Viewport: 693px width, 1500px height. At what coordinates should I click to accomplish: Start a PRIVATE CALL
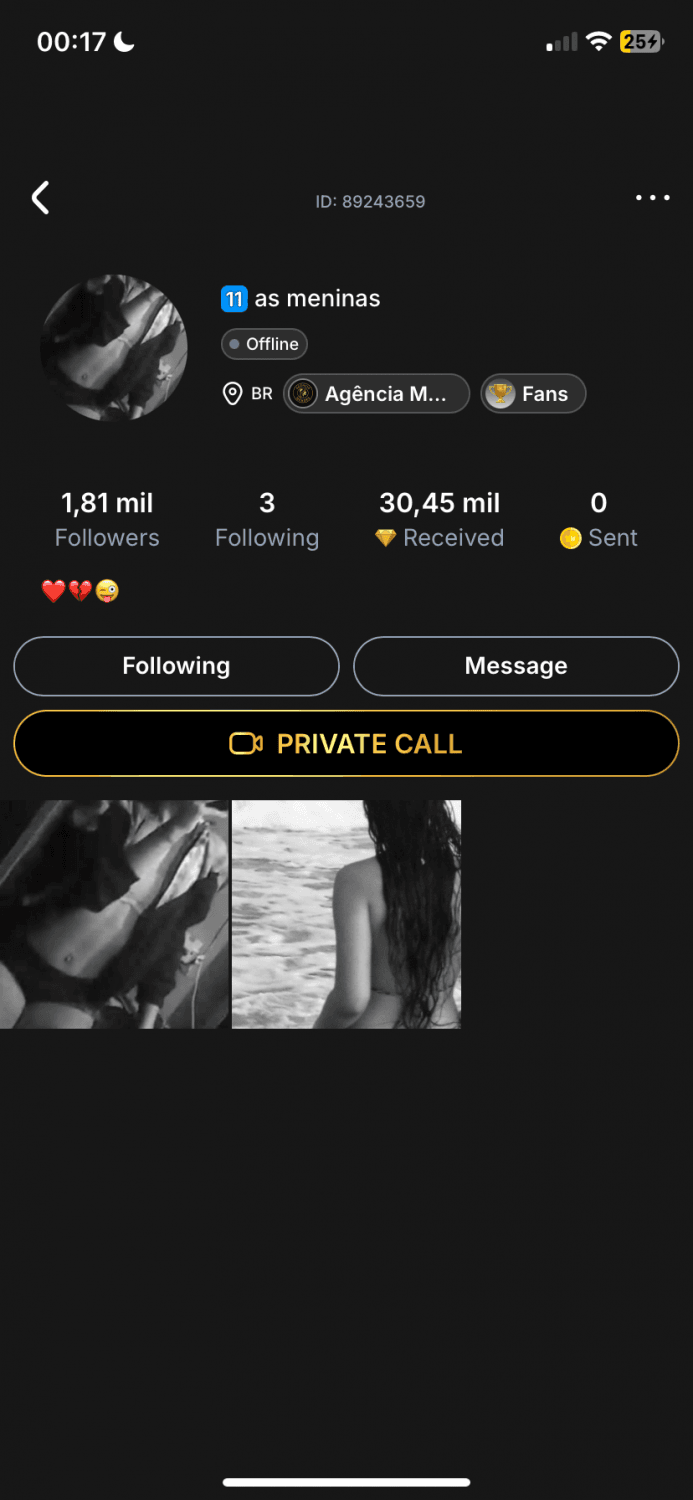click(x=346, y=744)
